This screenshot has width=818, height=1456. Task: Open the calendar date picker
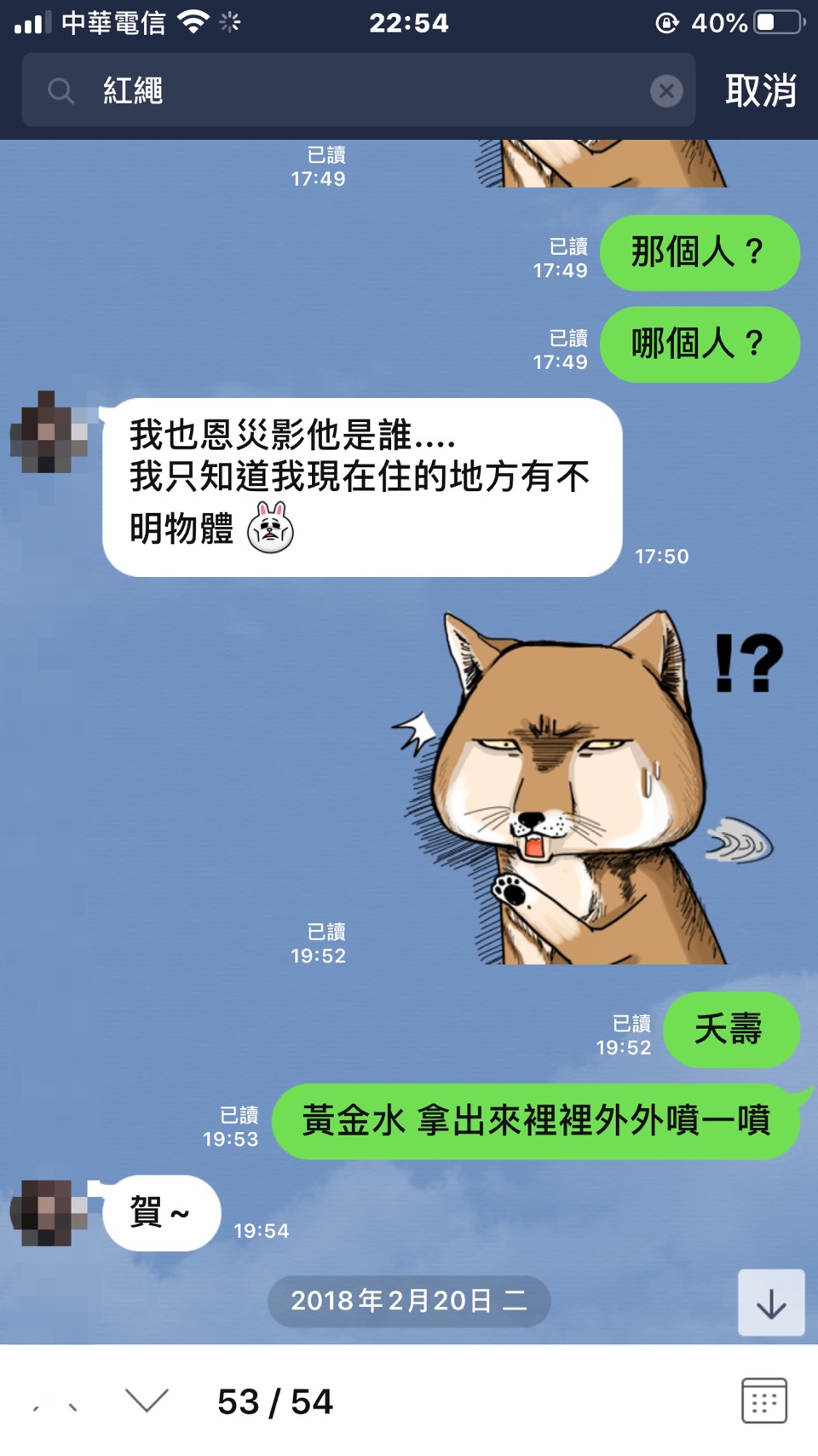tap(763, 1400)
